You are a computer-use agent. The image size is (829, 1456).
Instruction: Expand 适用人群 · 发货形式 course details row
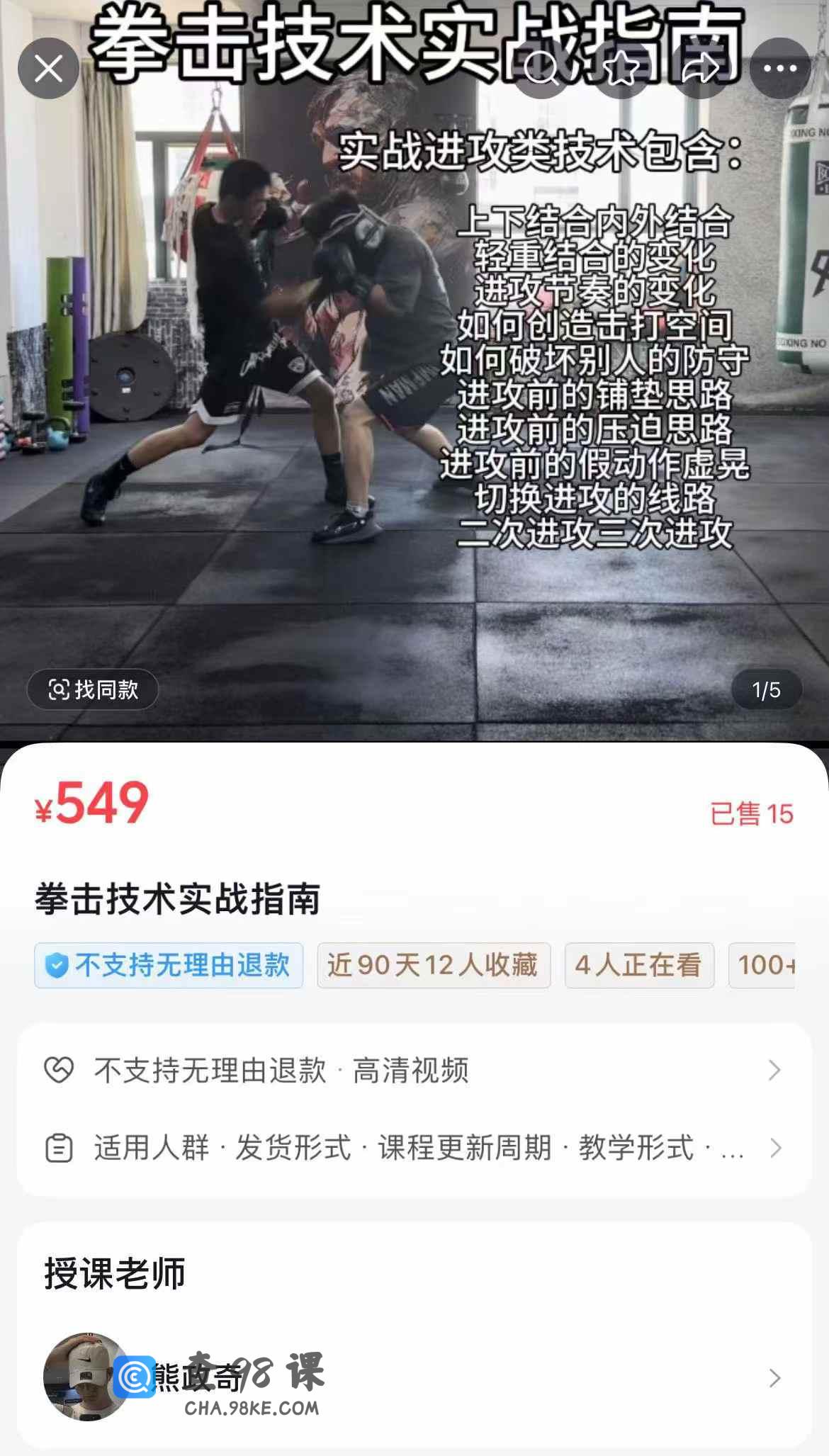(x=414, y=1148)
